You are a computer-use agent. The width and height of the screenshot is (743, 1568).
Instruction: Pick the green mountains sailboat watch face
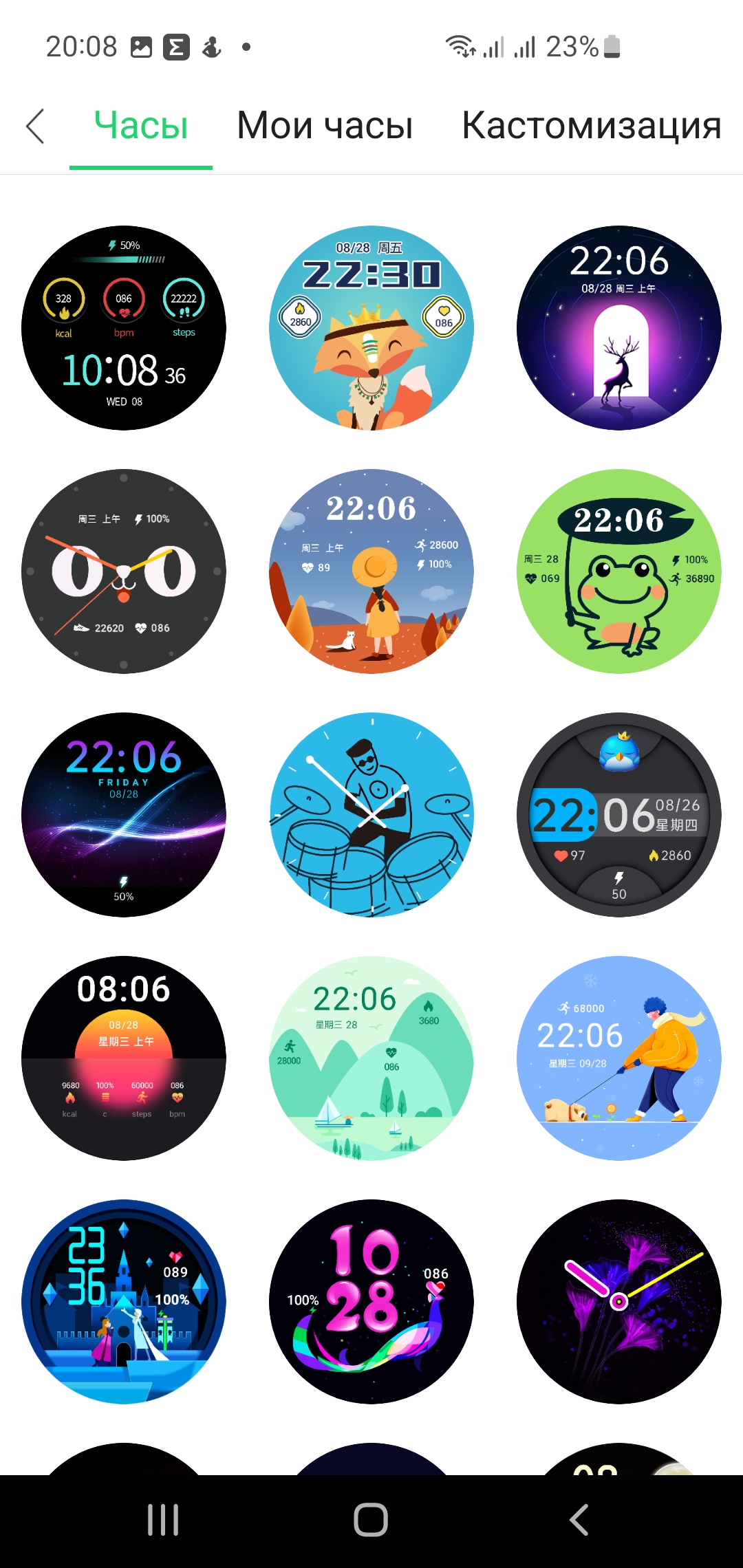click(371, 1058)
